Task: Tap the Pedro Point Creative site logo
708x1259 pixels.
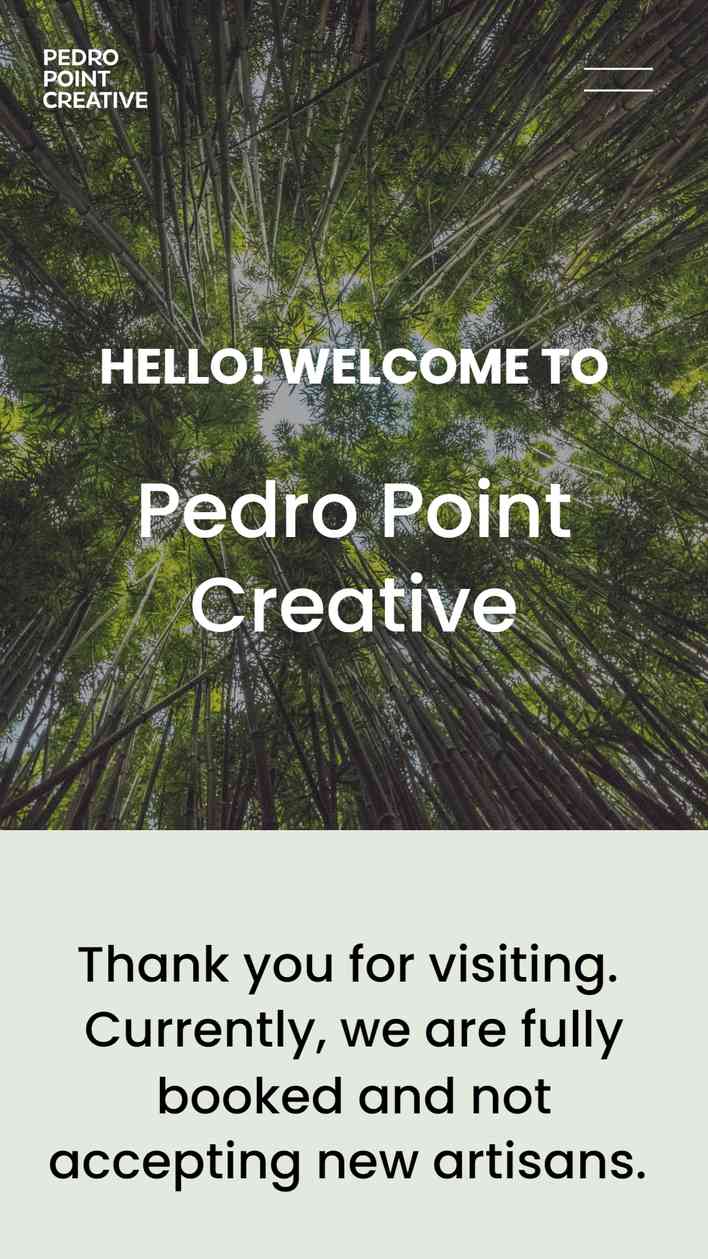Action: click(95, 79)
